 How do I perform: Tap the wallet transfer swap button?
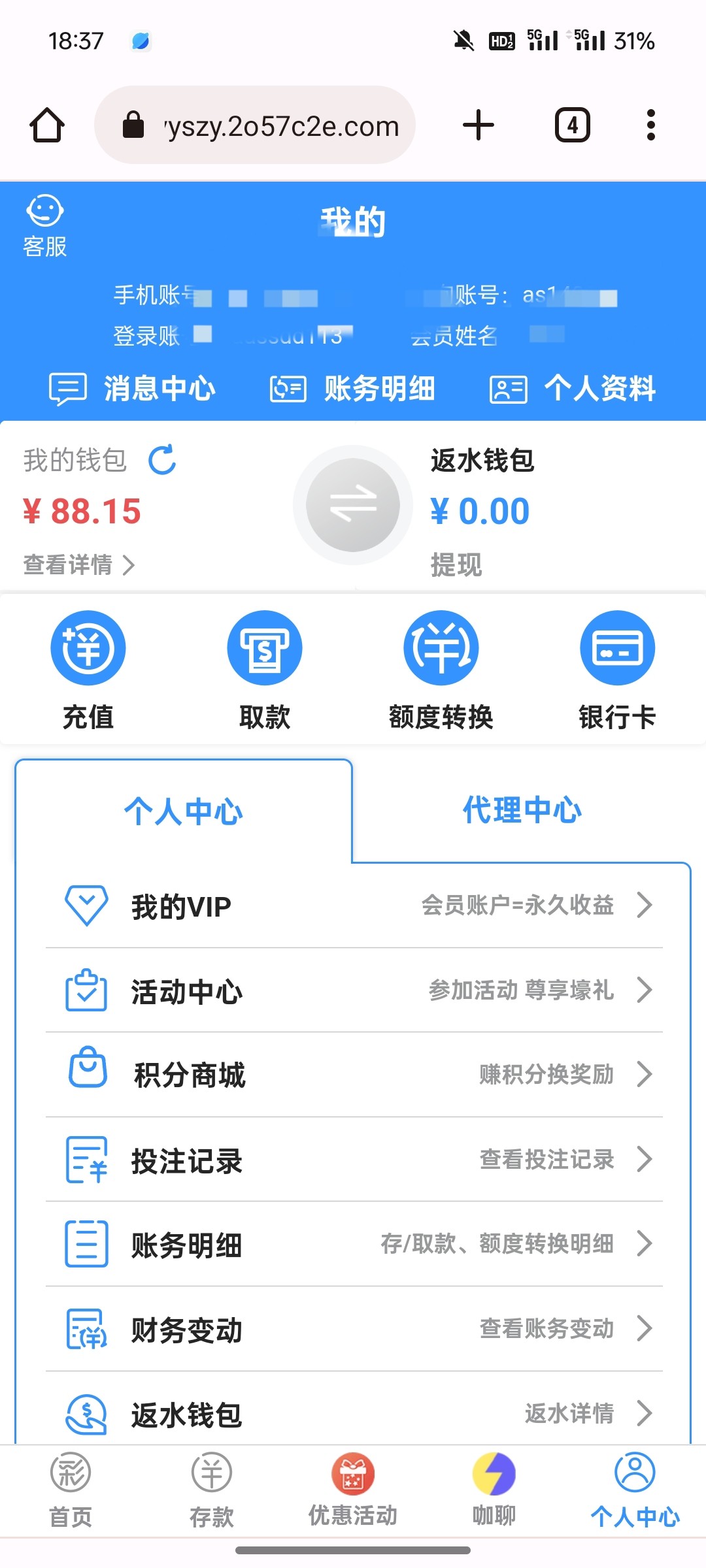pyautogui.click(x=353, y=505)
